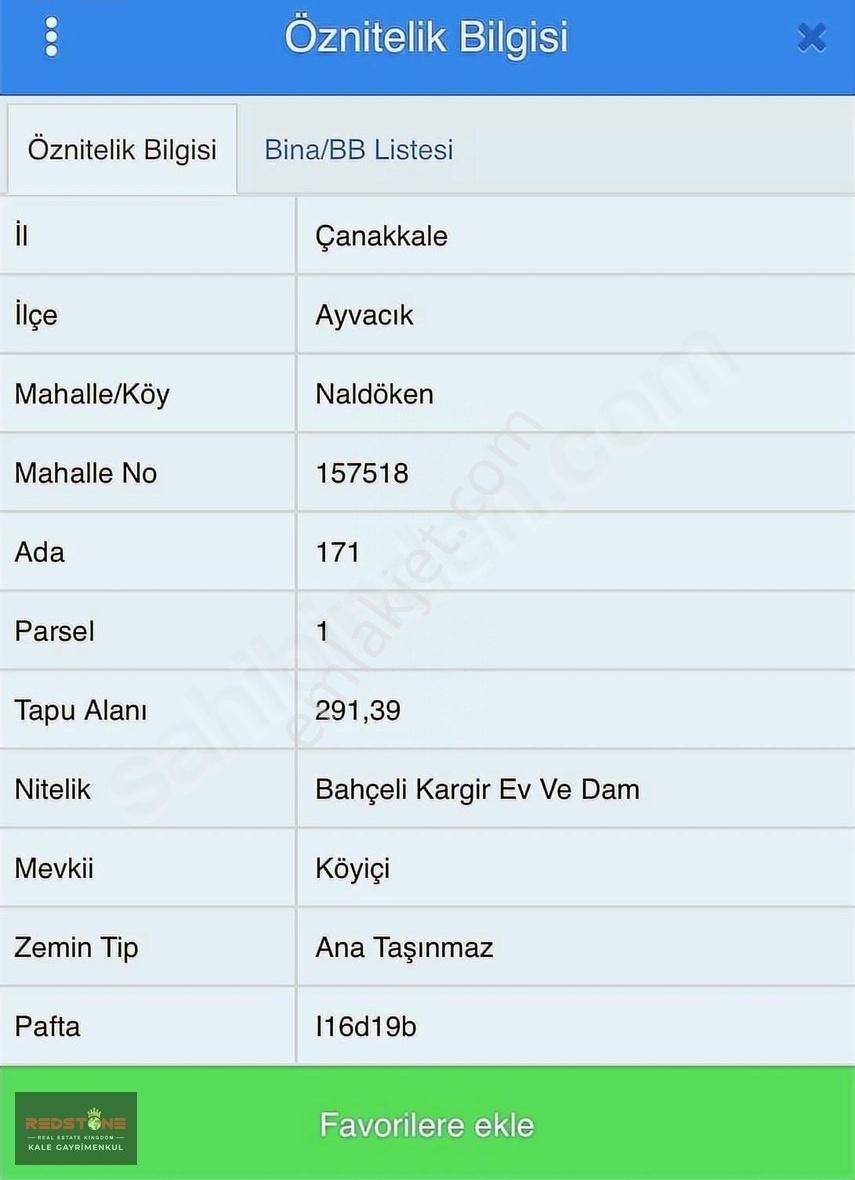Select the Öznitelik Bilgisi tab
Viewport: 855px width, 1180px height.
pyautogui.click(x=122, y=150)
